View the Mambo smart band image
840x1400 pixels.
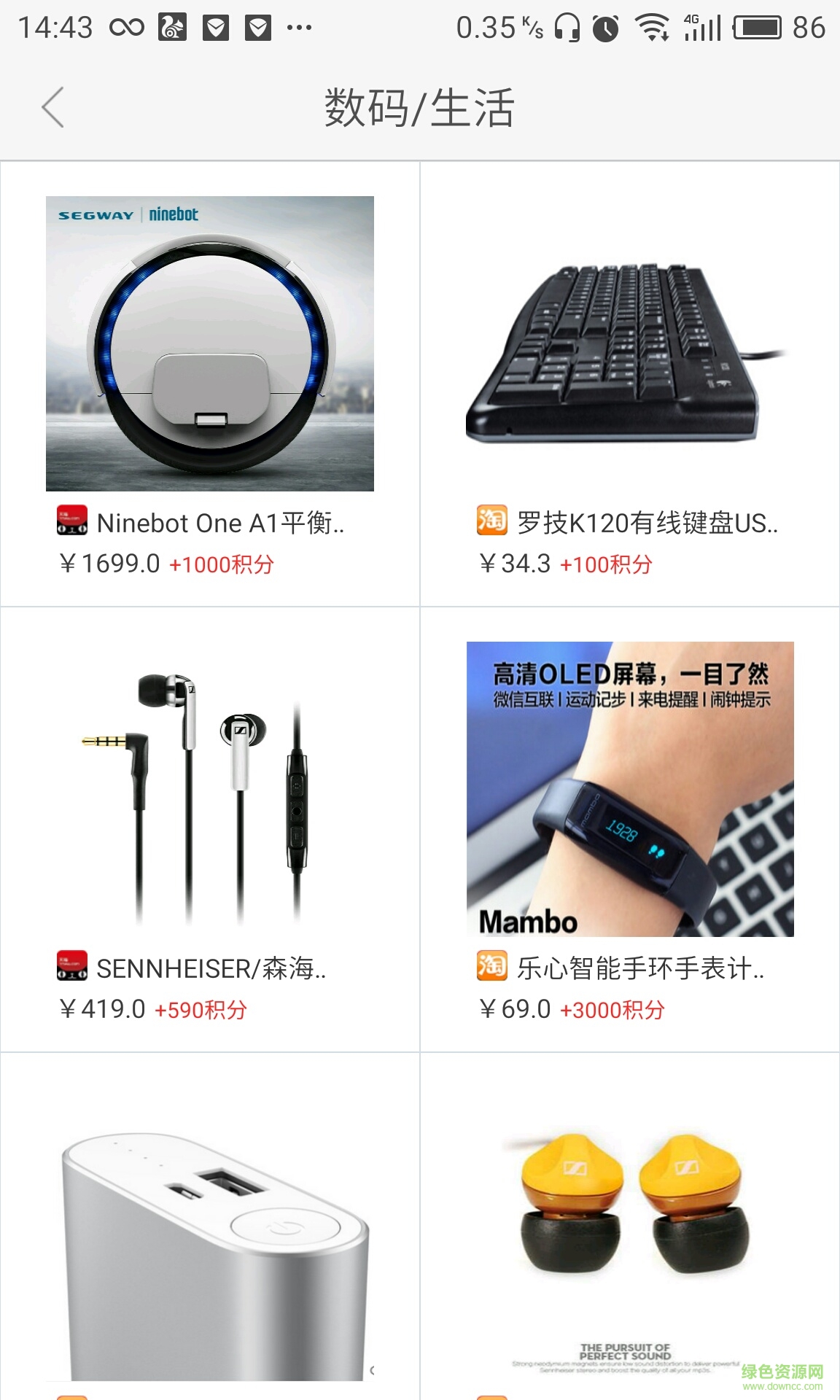tap(630, 791)
